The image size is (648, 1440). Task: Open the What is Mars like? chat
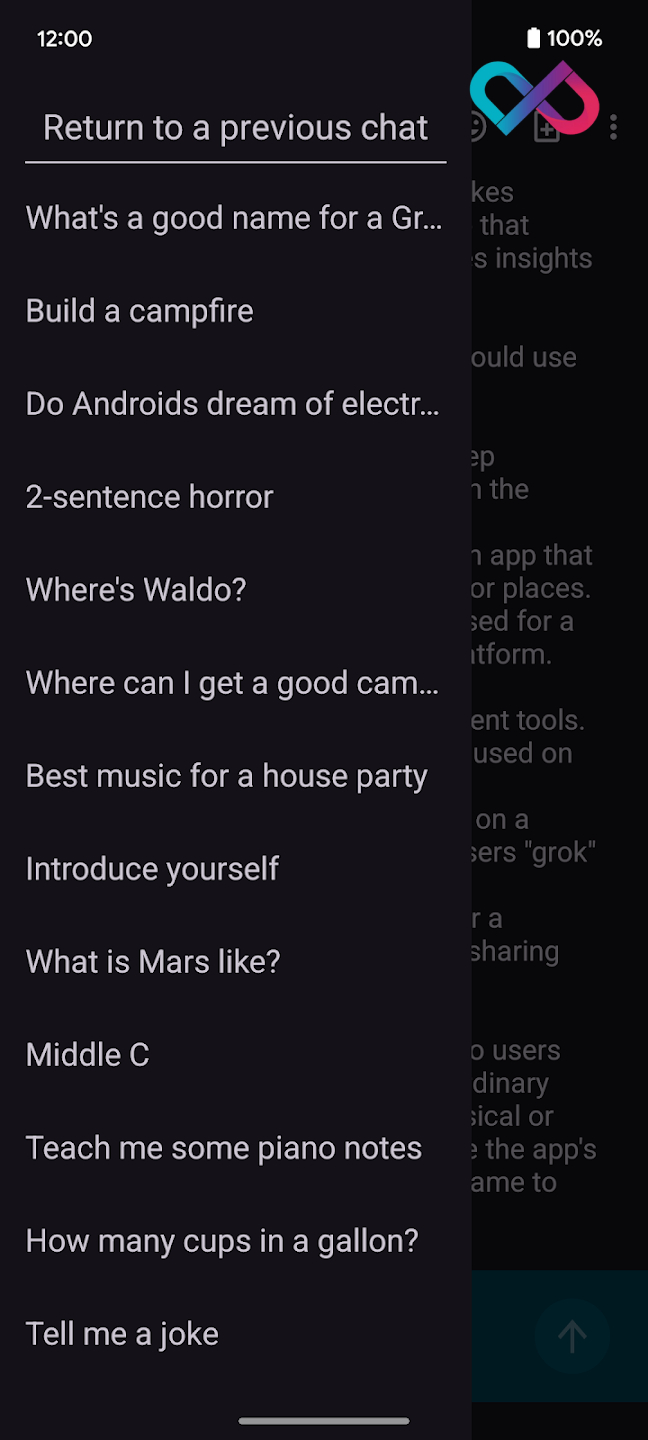coord(235,962)
